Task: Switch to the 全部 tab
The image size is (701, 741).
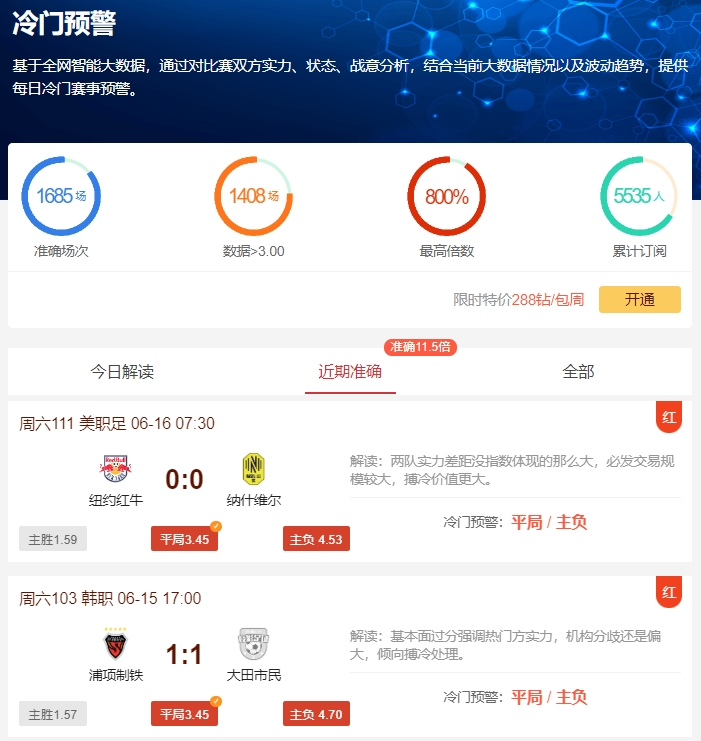Action: tap(578, 372)
